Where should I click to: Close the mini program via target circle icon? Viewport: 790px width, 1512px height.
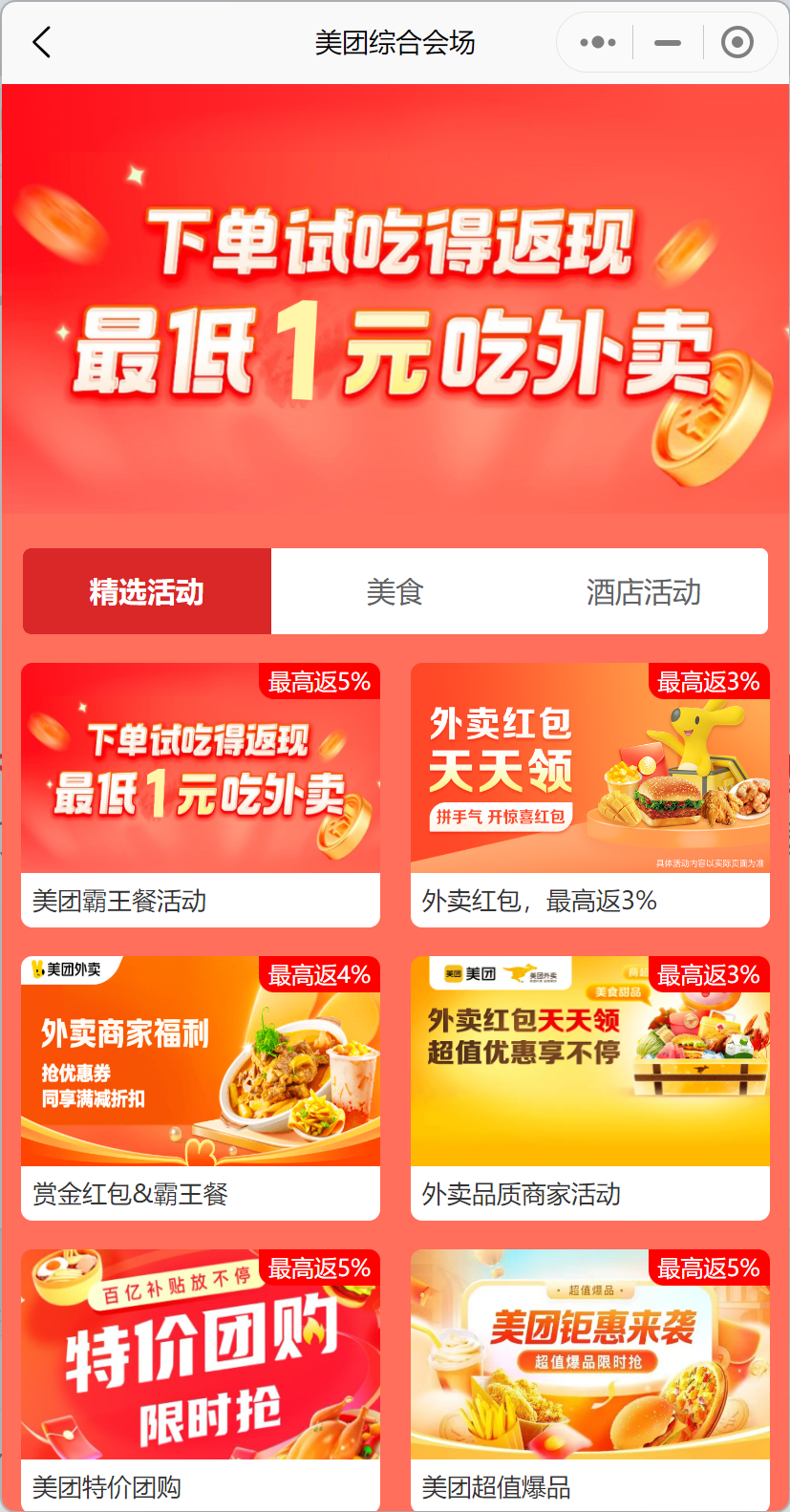737,42
